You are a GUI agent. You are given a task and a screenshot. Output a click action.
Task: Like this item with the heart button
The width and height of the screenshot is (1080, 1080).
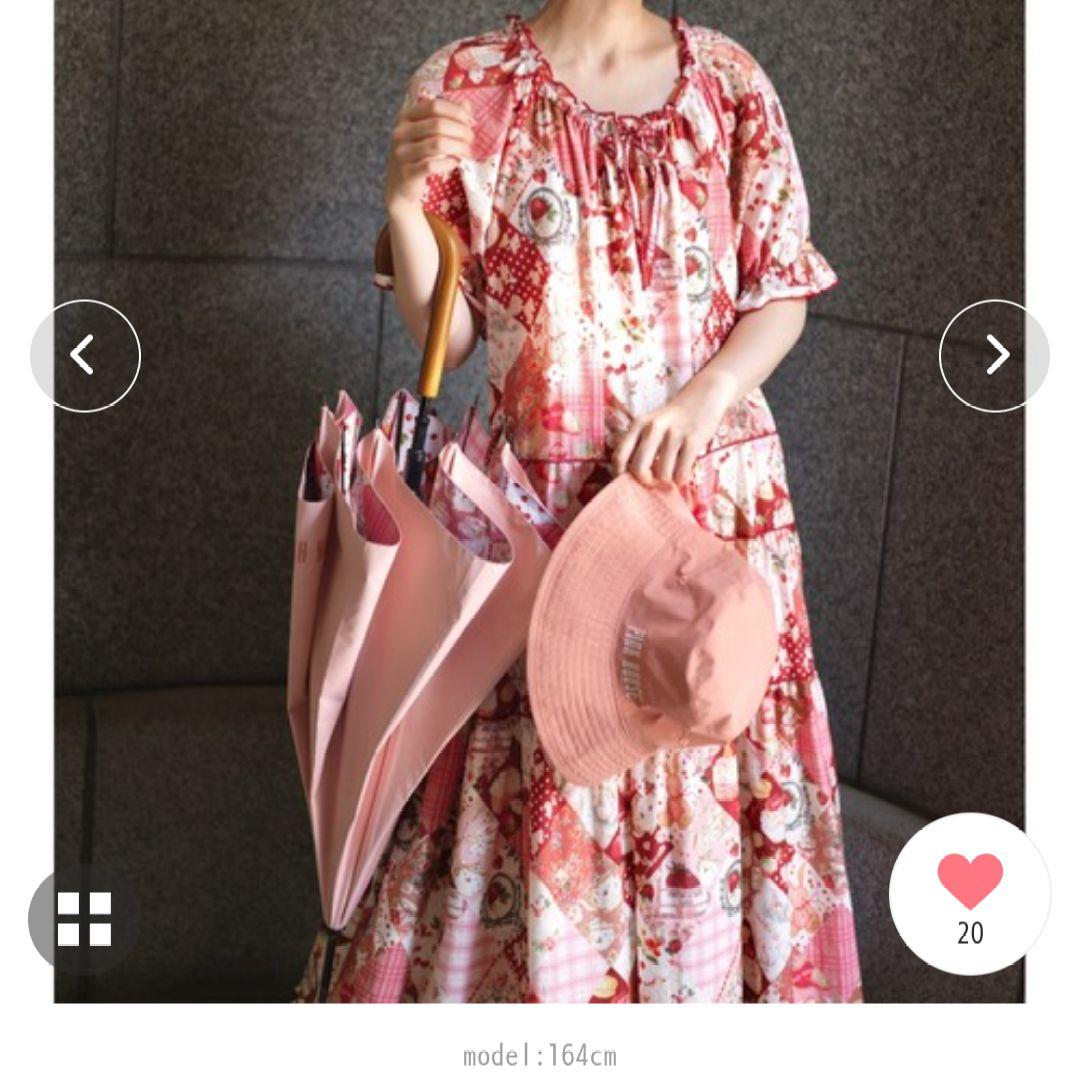(x=969, y=882)
